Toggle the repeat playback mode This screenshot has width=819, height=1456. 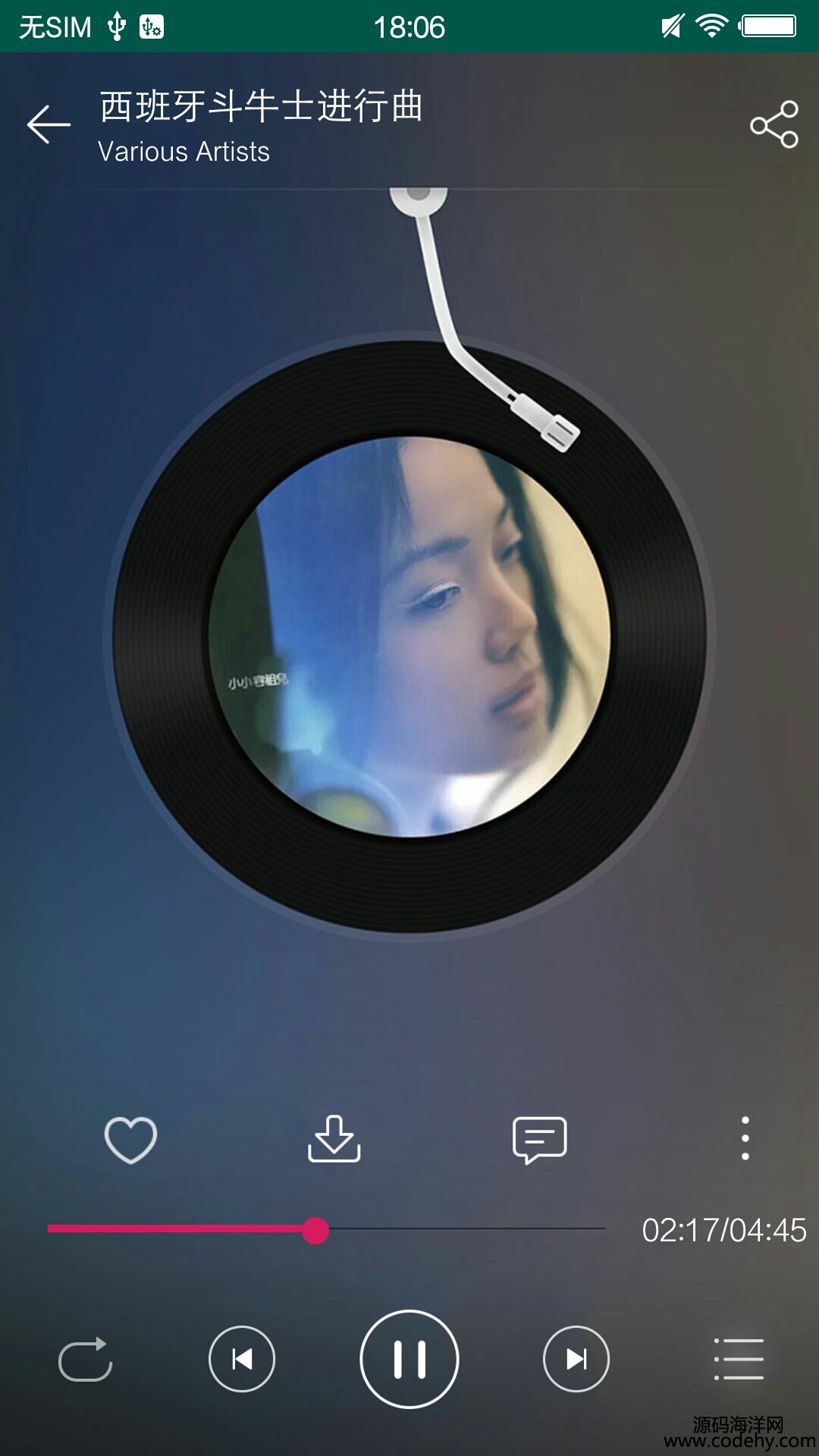(86, 1359)
